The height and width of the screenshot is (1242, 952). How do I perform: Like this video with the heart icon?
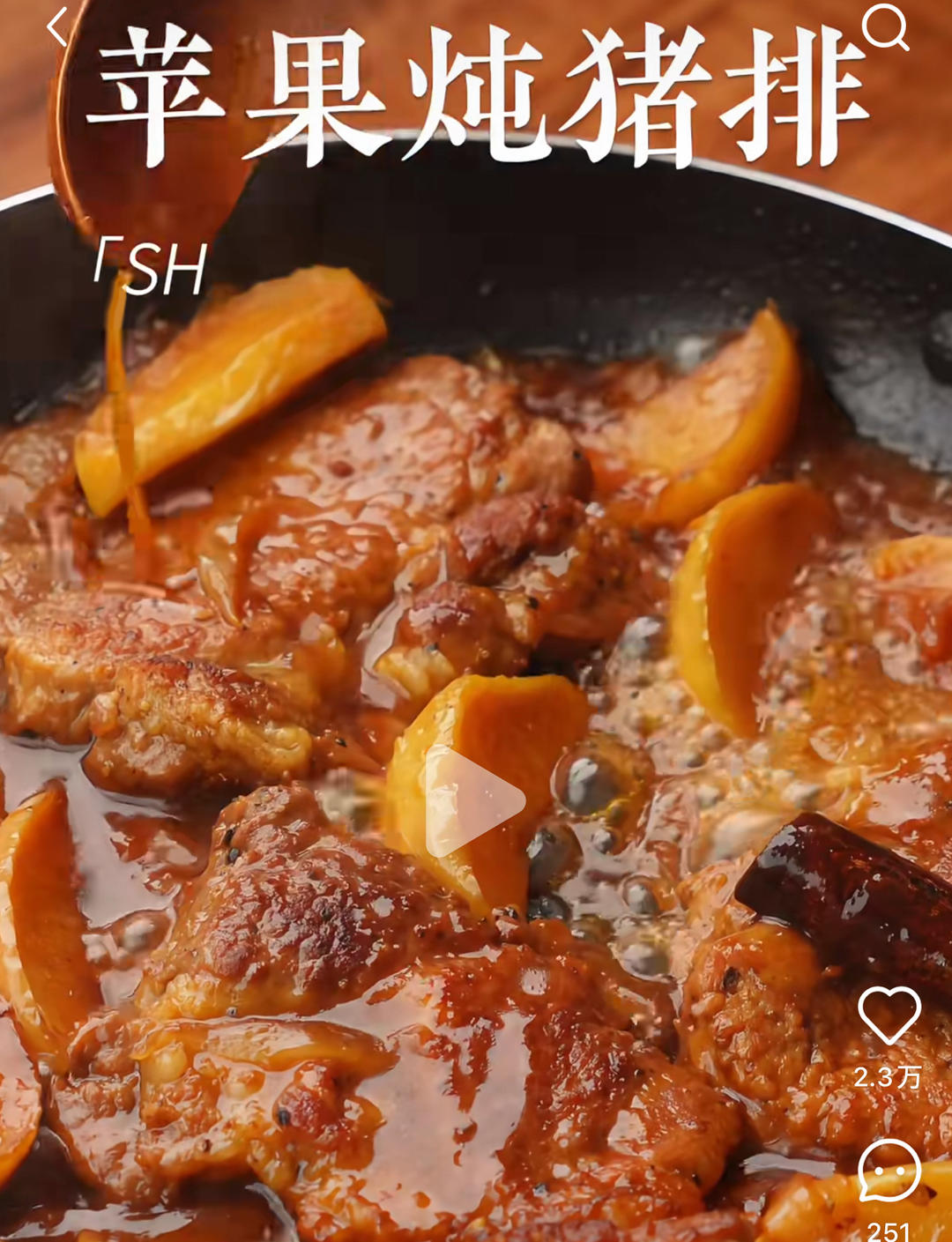(889, 1015)
